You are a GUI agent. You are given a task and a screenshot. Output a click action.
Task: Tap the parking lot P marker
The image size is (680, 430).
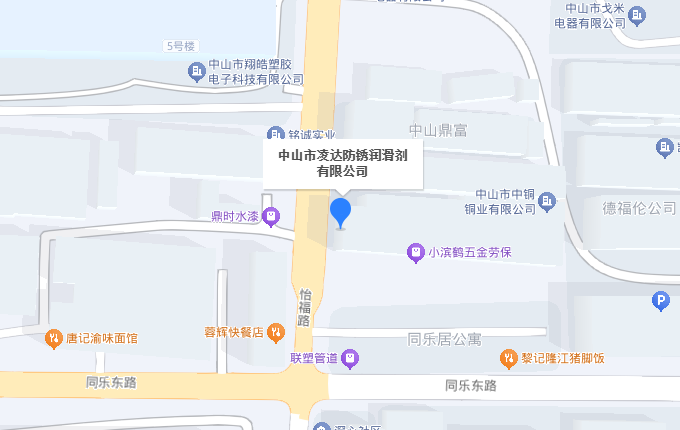660,299
